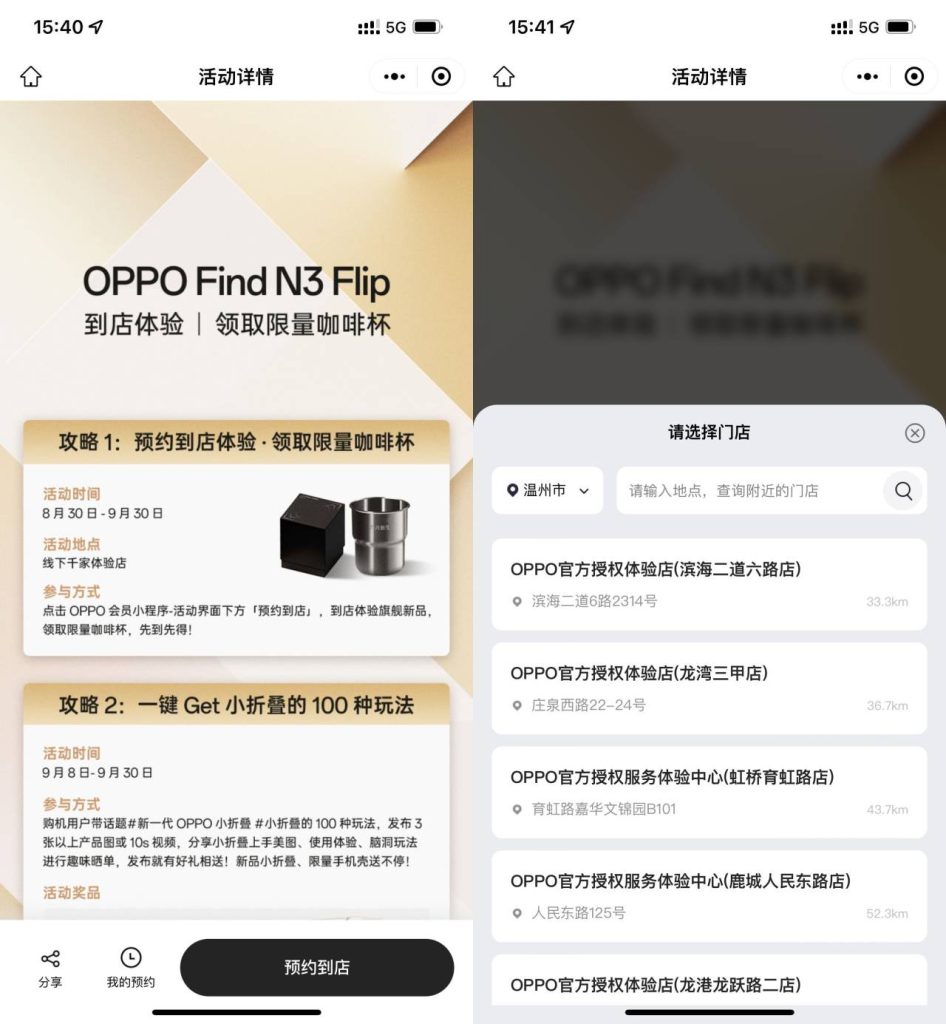Share this activity via 分享

point(50,967)
